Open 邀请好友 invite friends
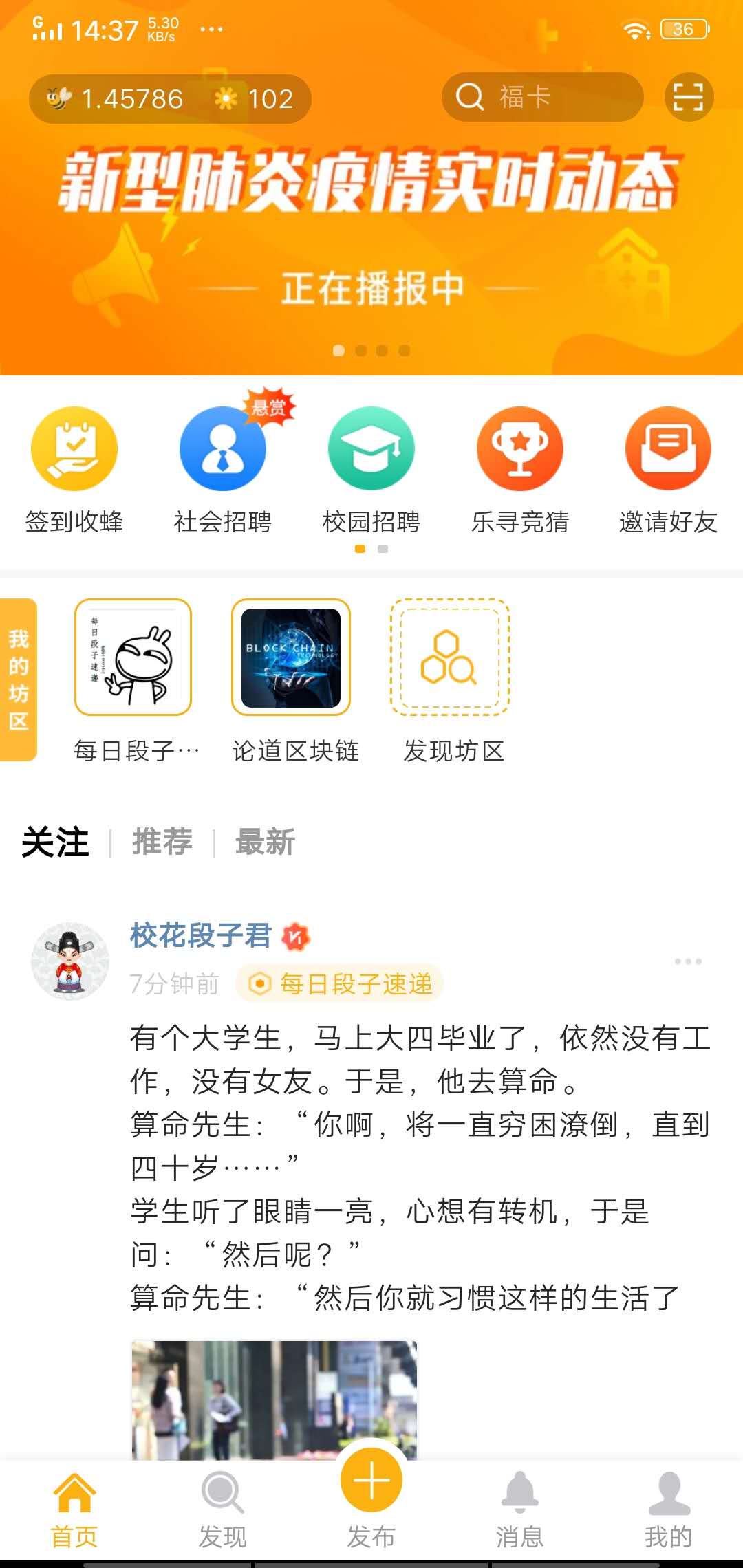The image size is (743, 1568). point(667,448)
